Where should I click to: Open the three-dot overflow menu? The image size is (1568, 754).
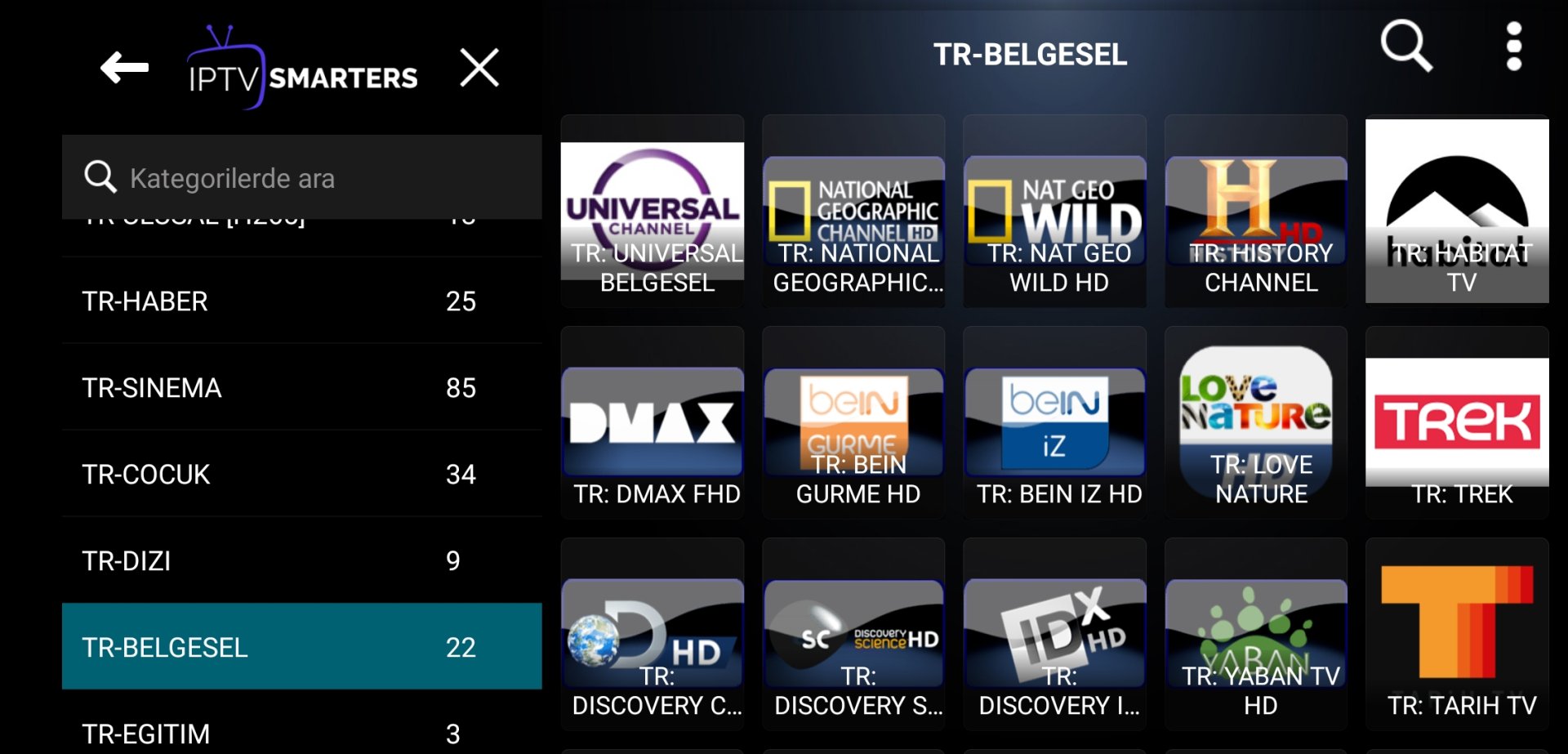1513,47
